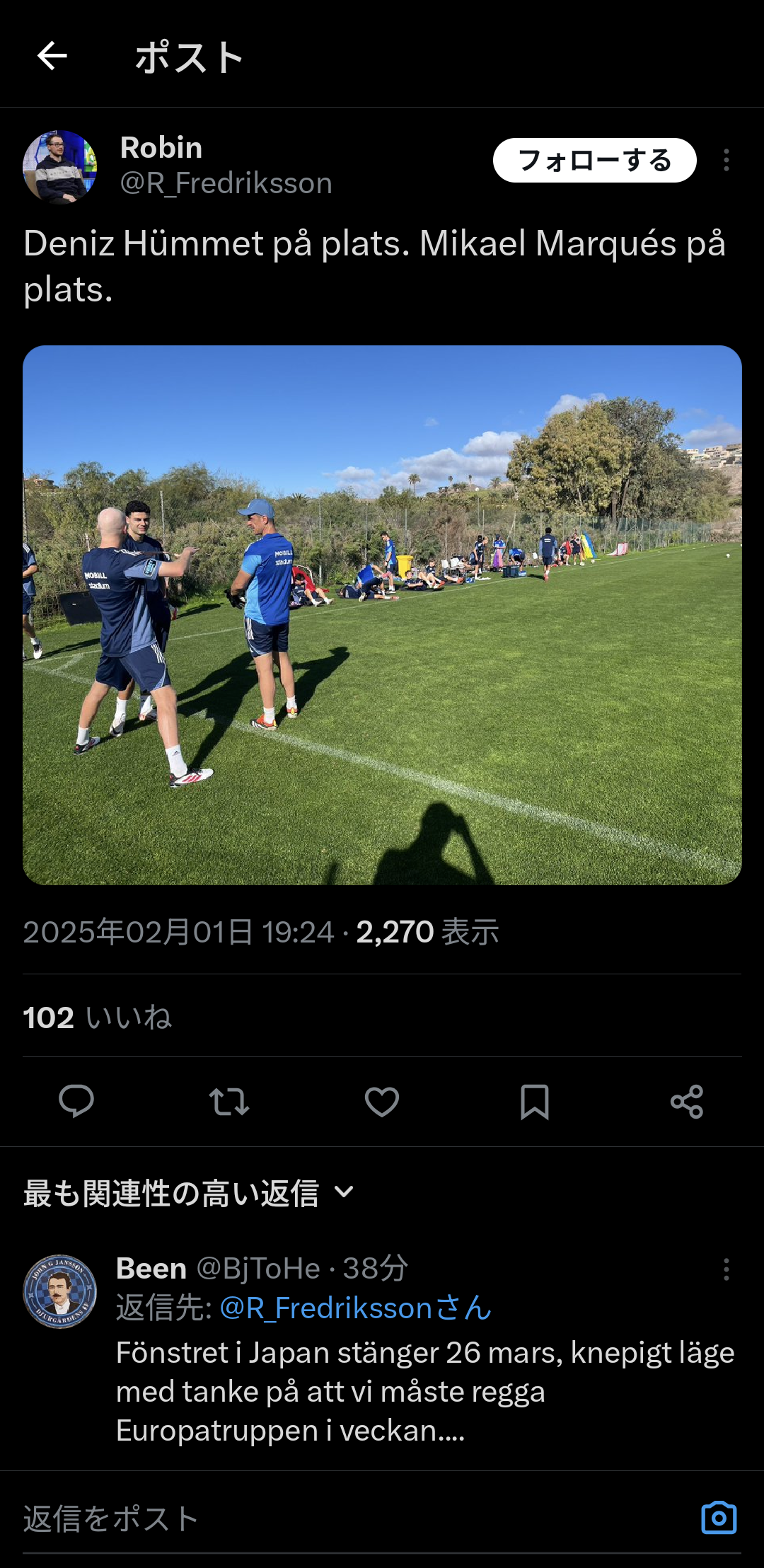Screen dimensions: 764x1568
Task: Open overflow menu on Been's reply
Action: pos(727,1269)
